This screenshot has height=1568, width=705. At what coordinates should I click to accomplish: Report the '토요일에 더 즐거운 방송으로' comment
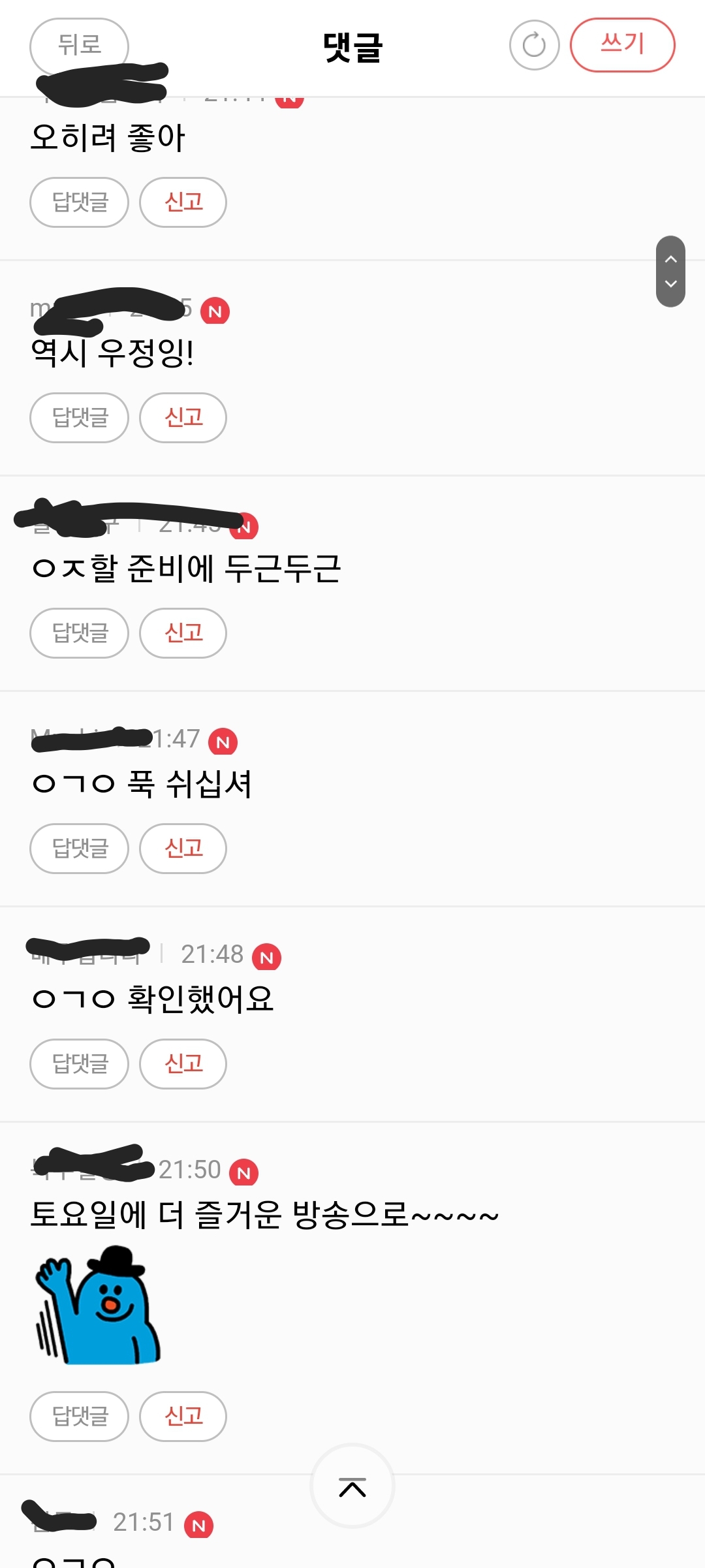pyautogui.click(x=183, y=1417)
